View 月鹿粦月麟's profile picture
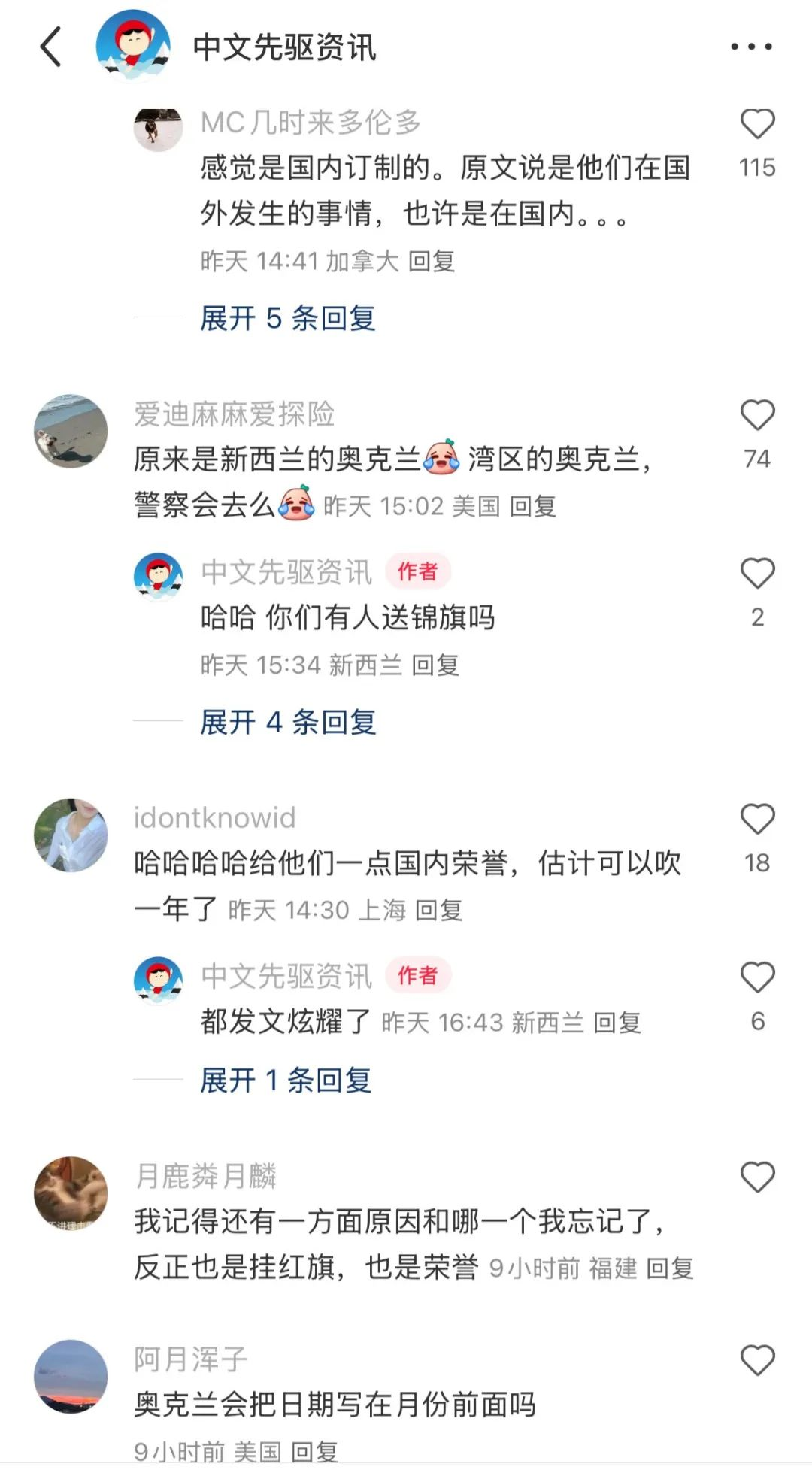The image size is (812, 1473). [71, 1193]
